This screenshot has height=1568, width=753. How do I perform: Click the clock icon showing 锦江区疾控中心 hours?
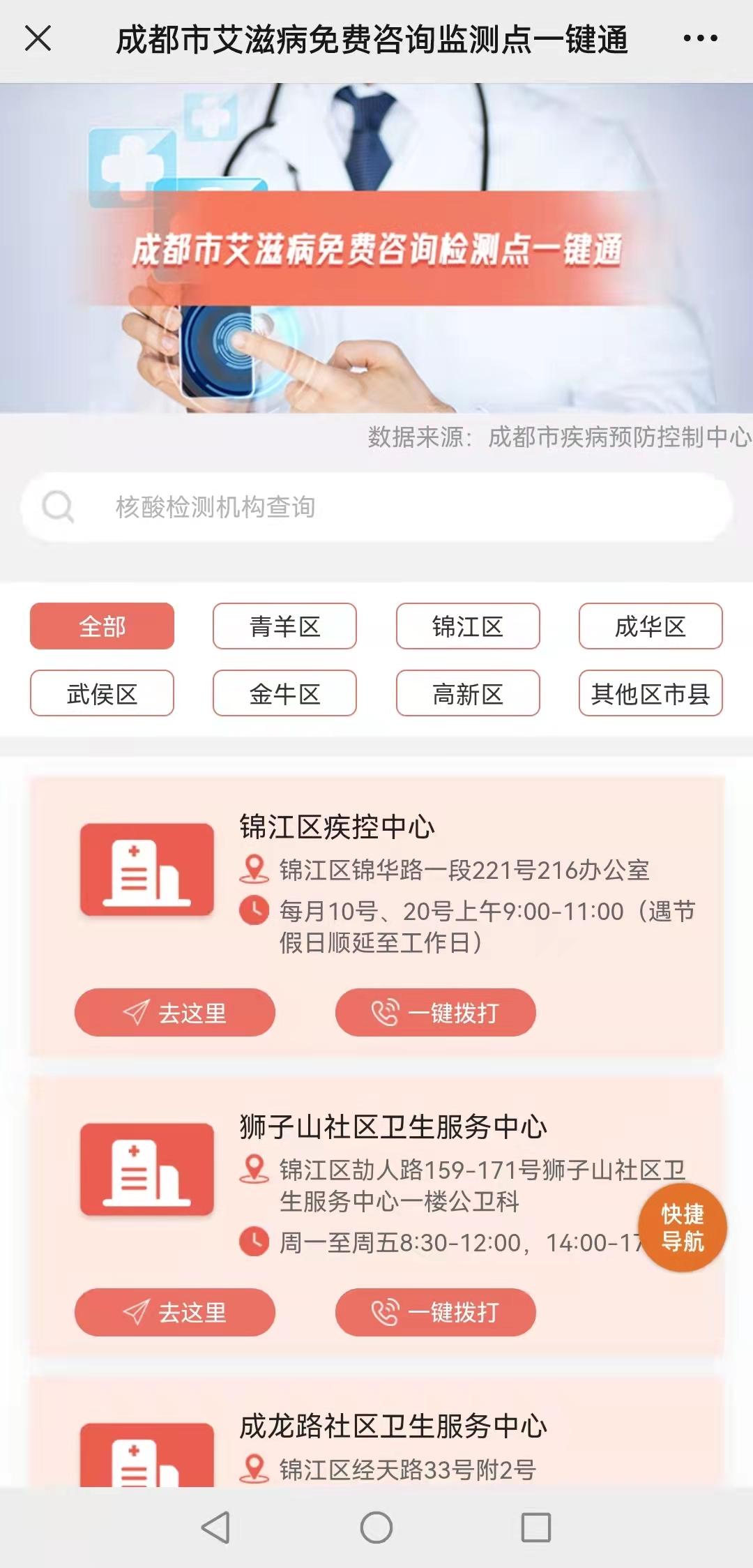255,910
